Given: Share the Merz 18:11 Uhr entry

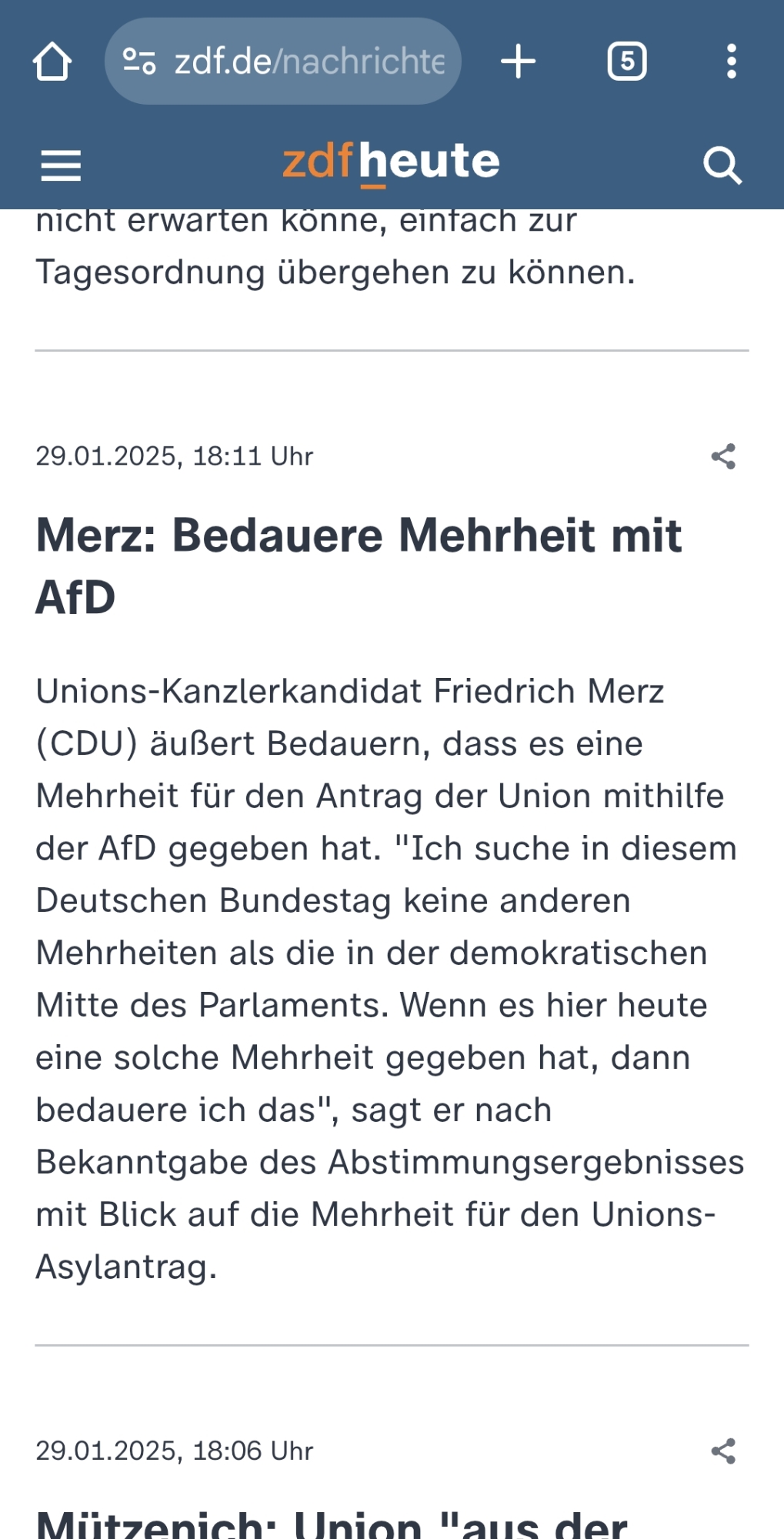Looking at the screenshot, I should [723, 456].
